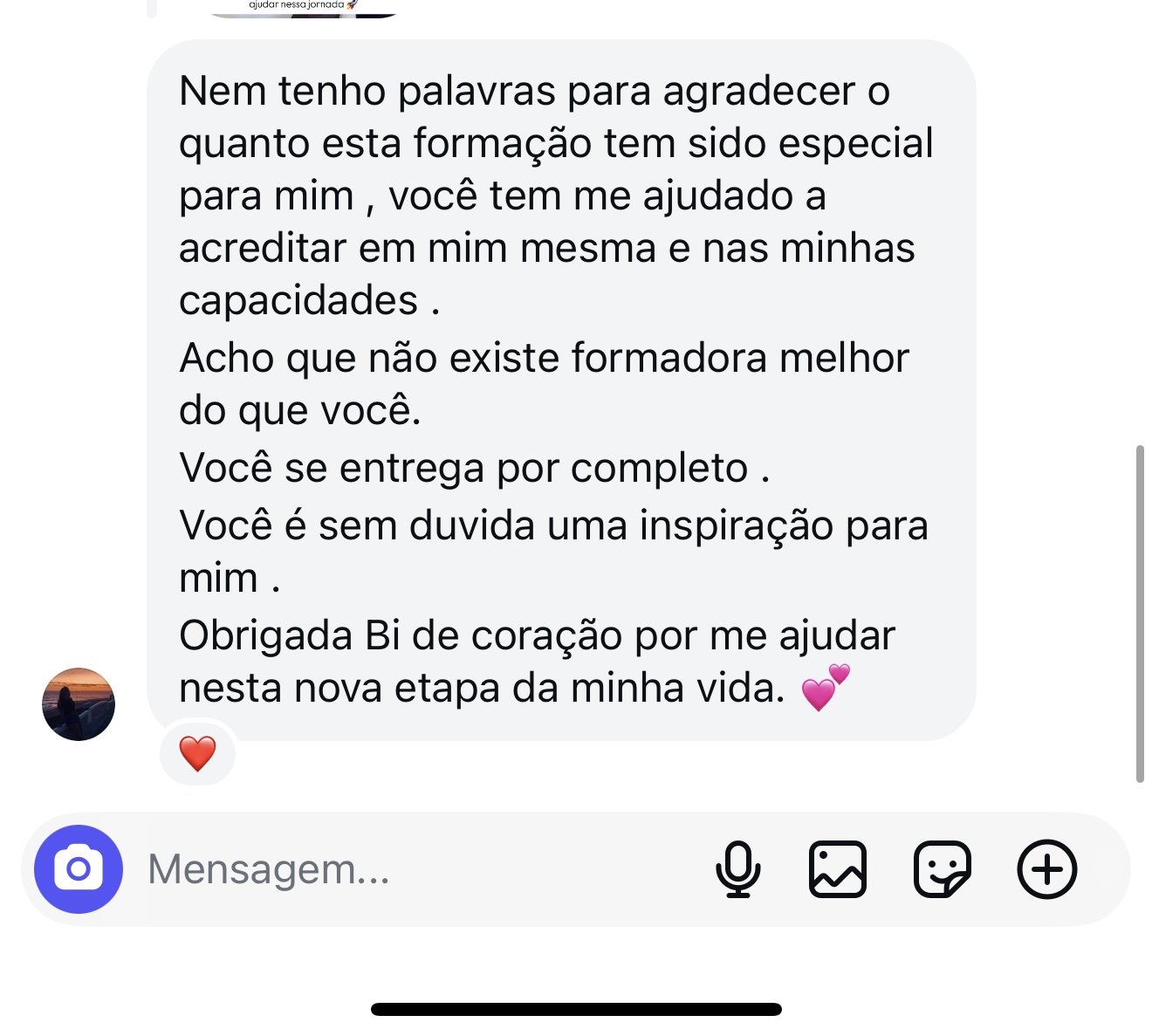
Task: Open the camera from the message bar
Action: point(79,868)
